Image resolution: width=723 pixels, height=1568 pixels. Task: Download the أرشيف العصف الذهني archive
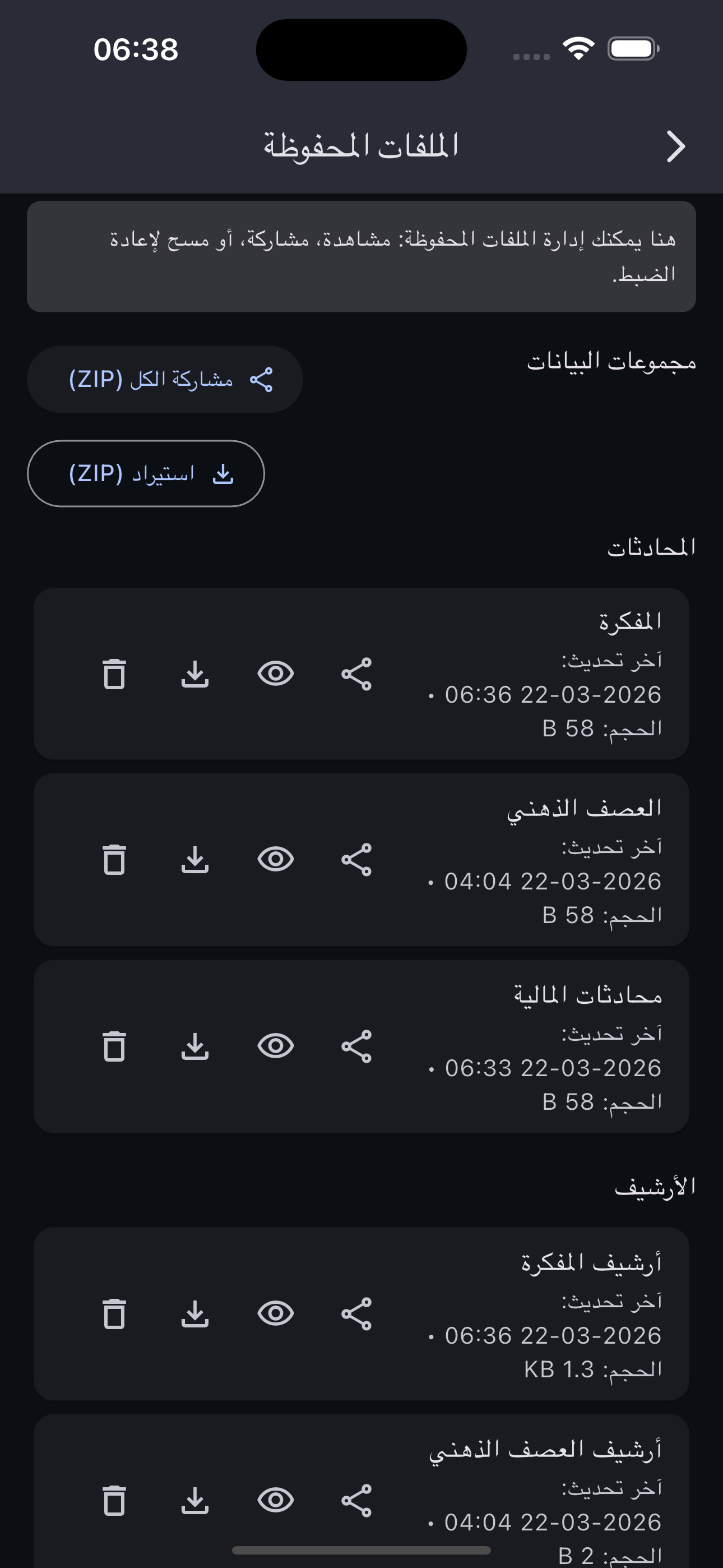196,1501
